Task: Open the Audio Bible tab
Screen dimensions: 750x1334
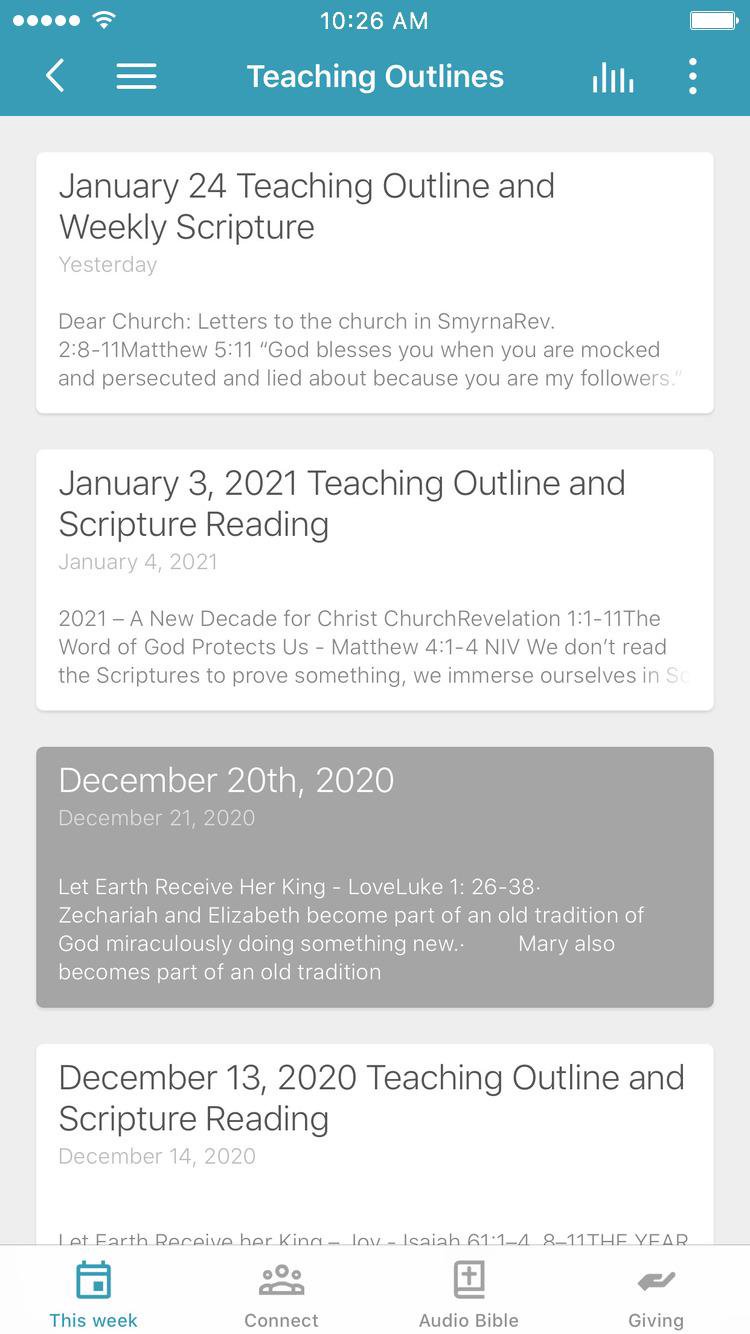Action: (x=468, y=1294)
